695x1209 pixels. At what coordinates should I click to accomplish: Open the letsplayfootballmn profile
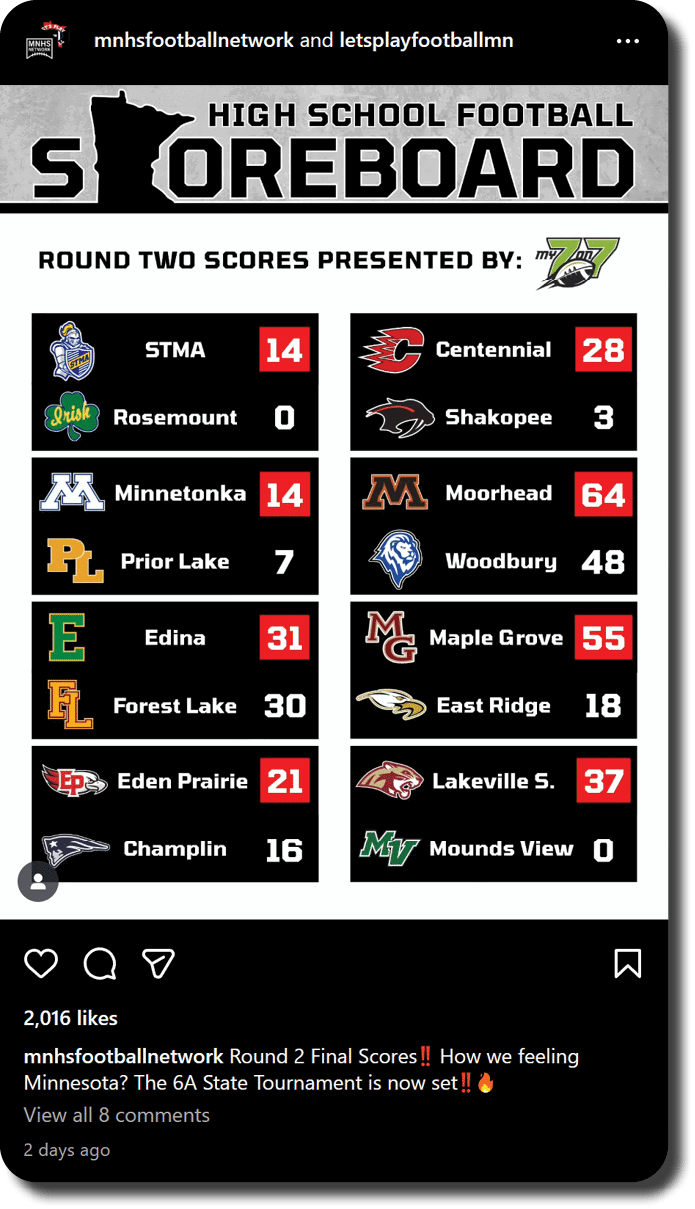425,41
